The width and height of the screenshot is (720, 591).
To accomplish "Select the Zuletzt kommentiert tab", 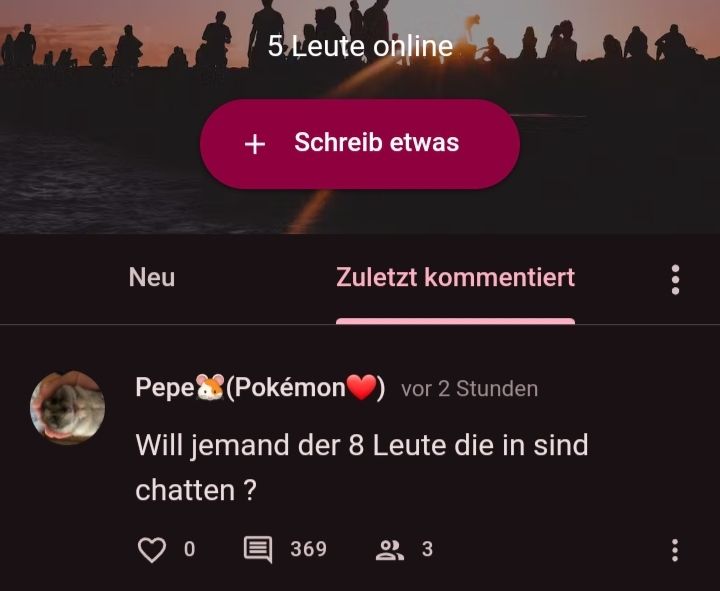I will (455, 277).
